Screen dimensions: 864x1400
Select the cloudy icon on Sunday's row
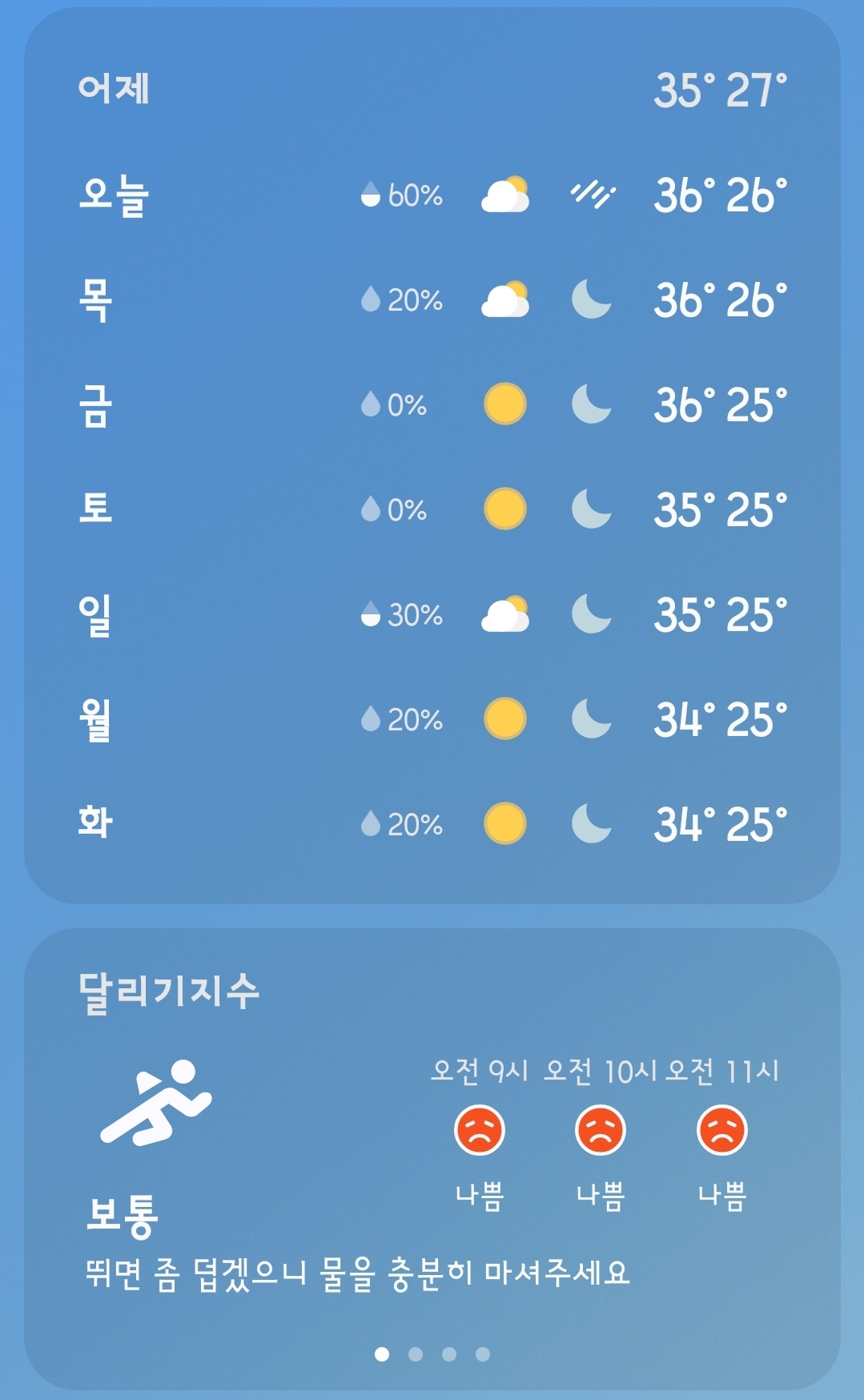point(504,614)
